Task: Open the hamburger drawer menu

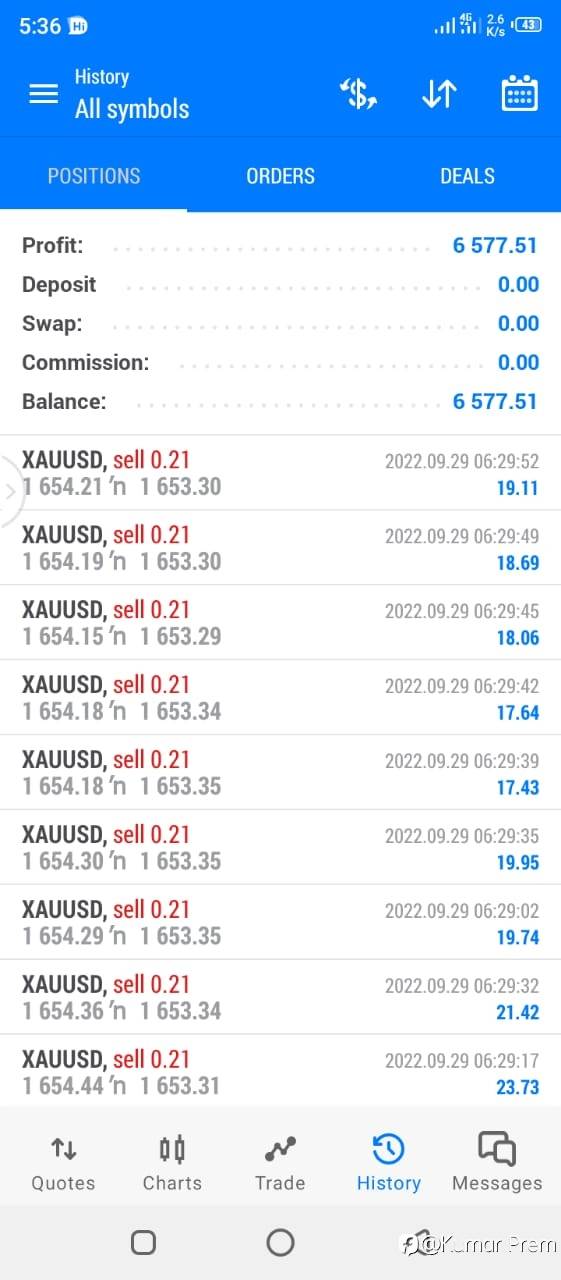Action: [x=43, y=93]
